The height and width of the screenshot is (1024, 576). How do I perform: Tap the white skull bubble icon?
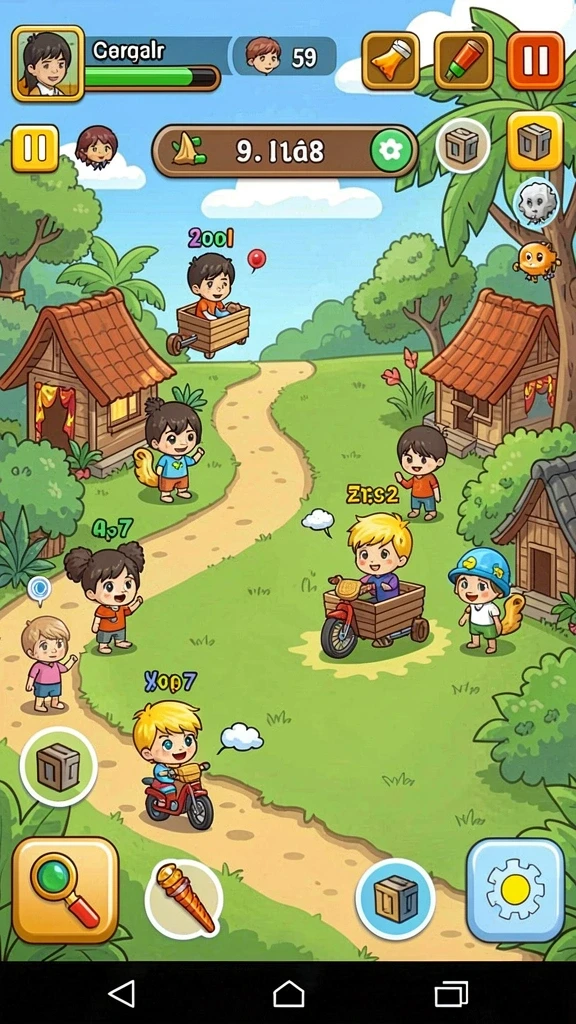tap(536, 203)
